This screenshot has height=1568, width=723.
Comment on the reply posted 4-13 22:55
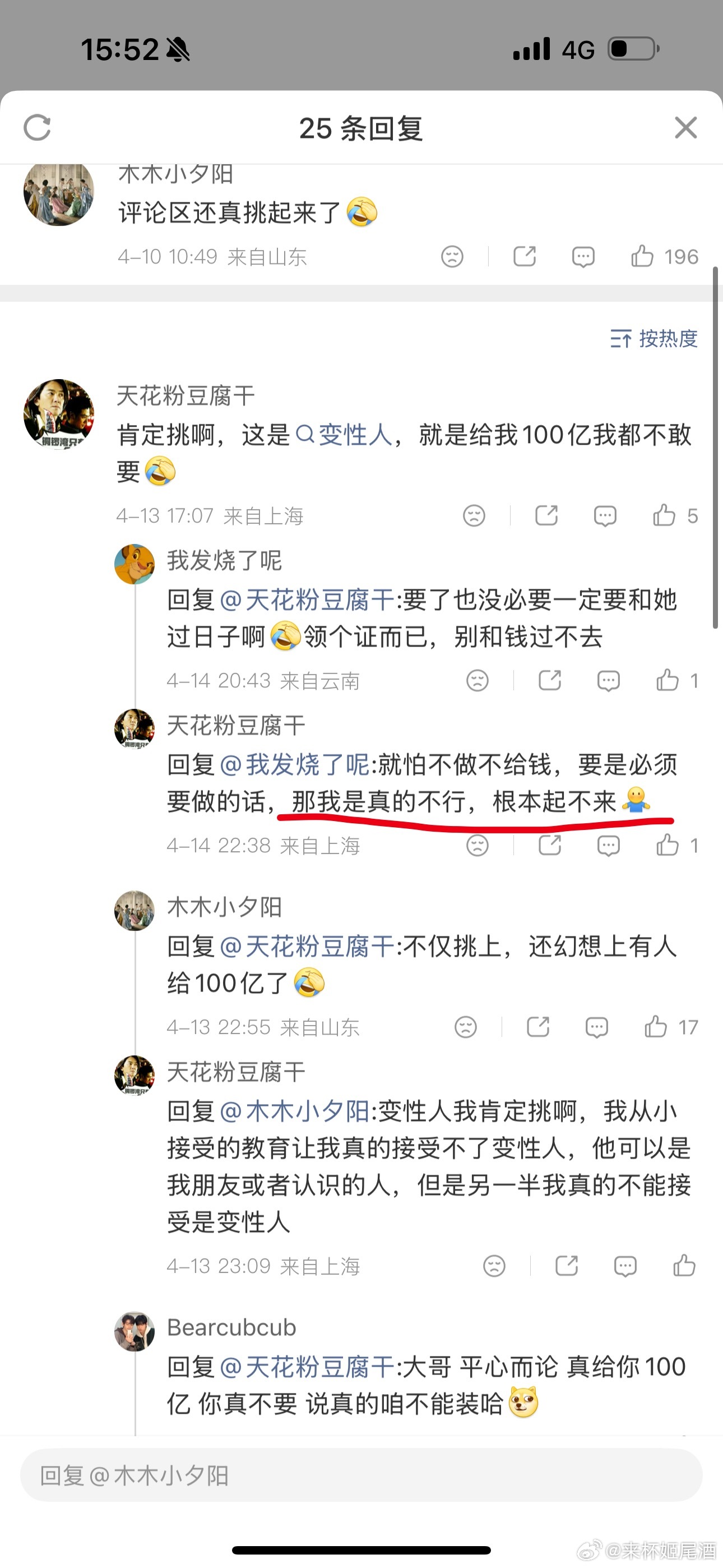point(596,1027)
